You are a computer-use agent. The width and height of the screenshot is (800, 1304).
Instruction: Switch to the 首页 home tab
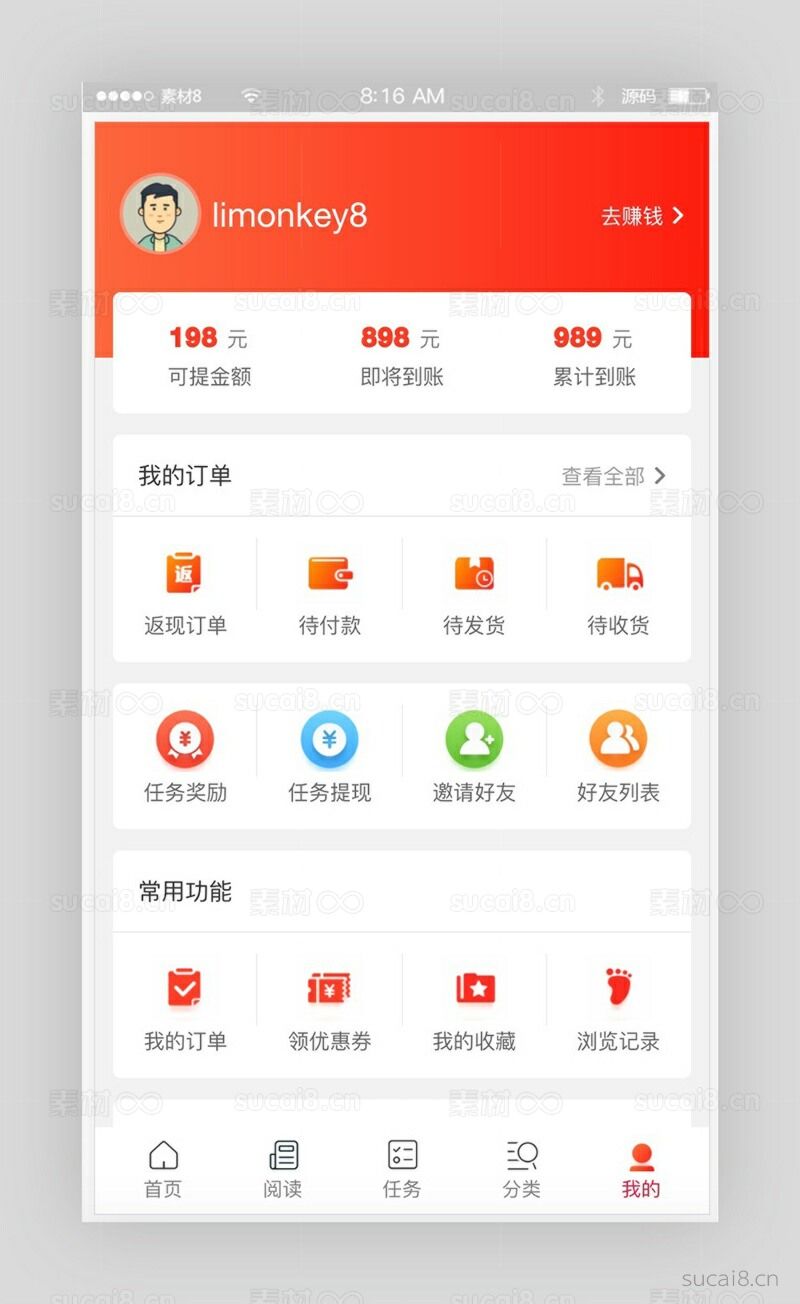(x=163, y=1169)
